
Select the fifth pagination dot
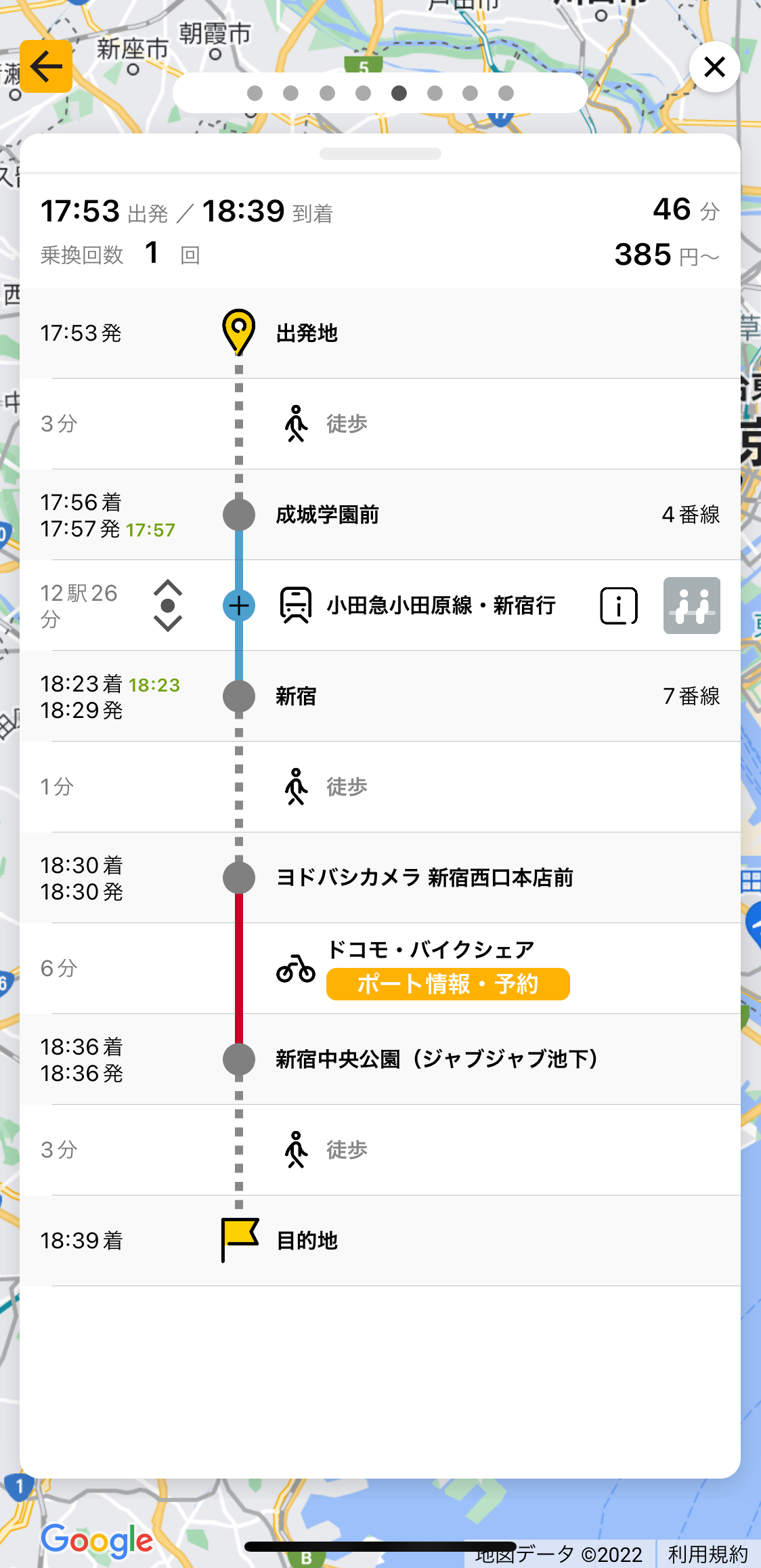pos(398,93)
